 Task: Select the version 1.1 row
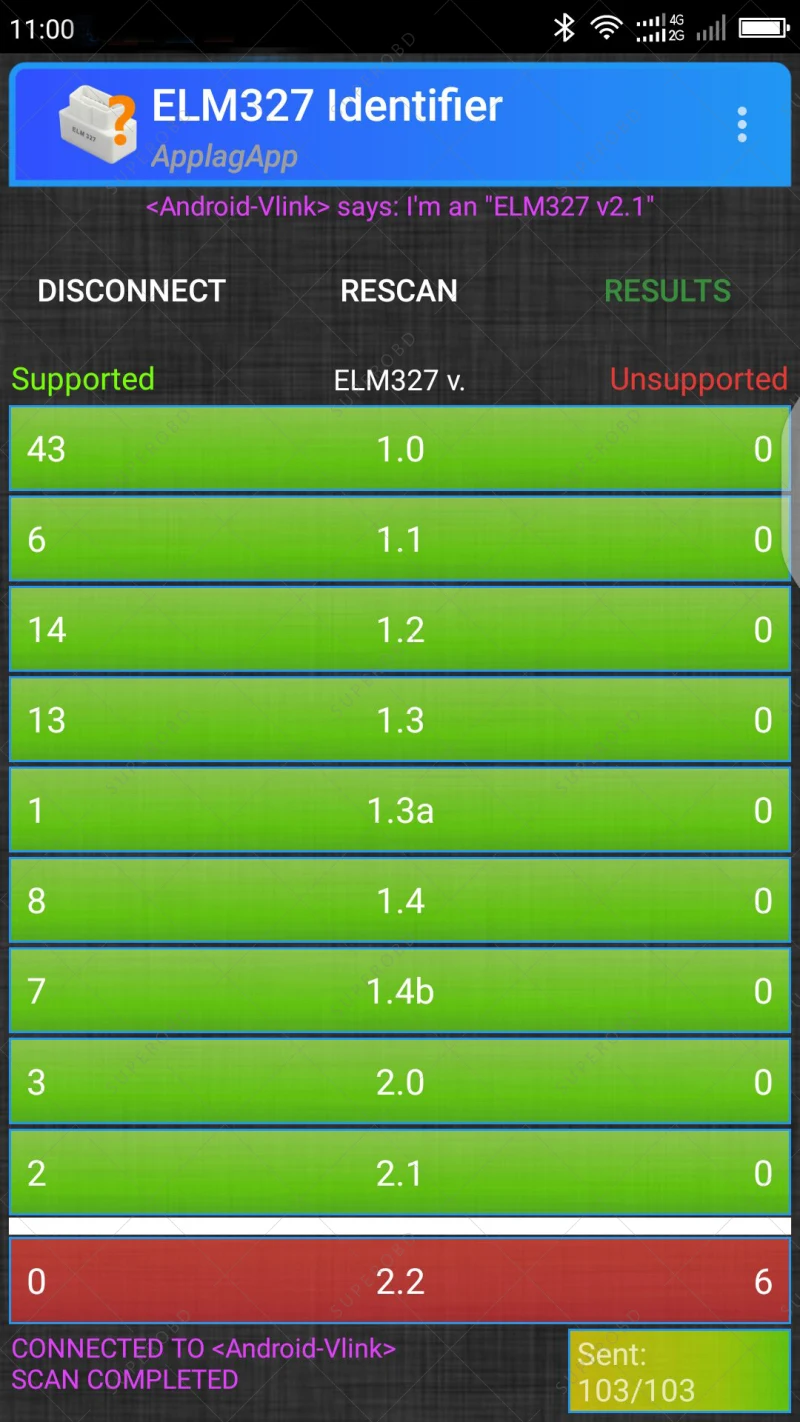[x=400, y=539]
